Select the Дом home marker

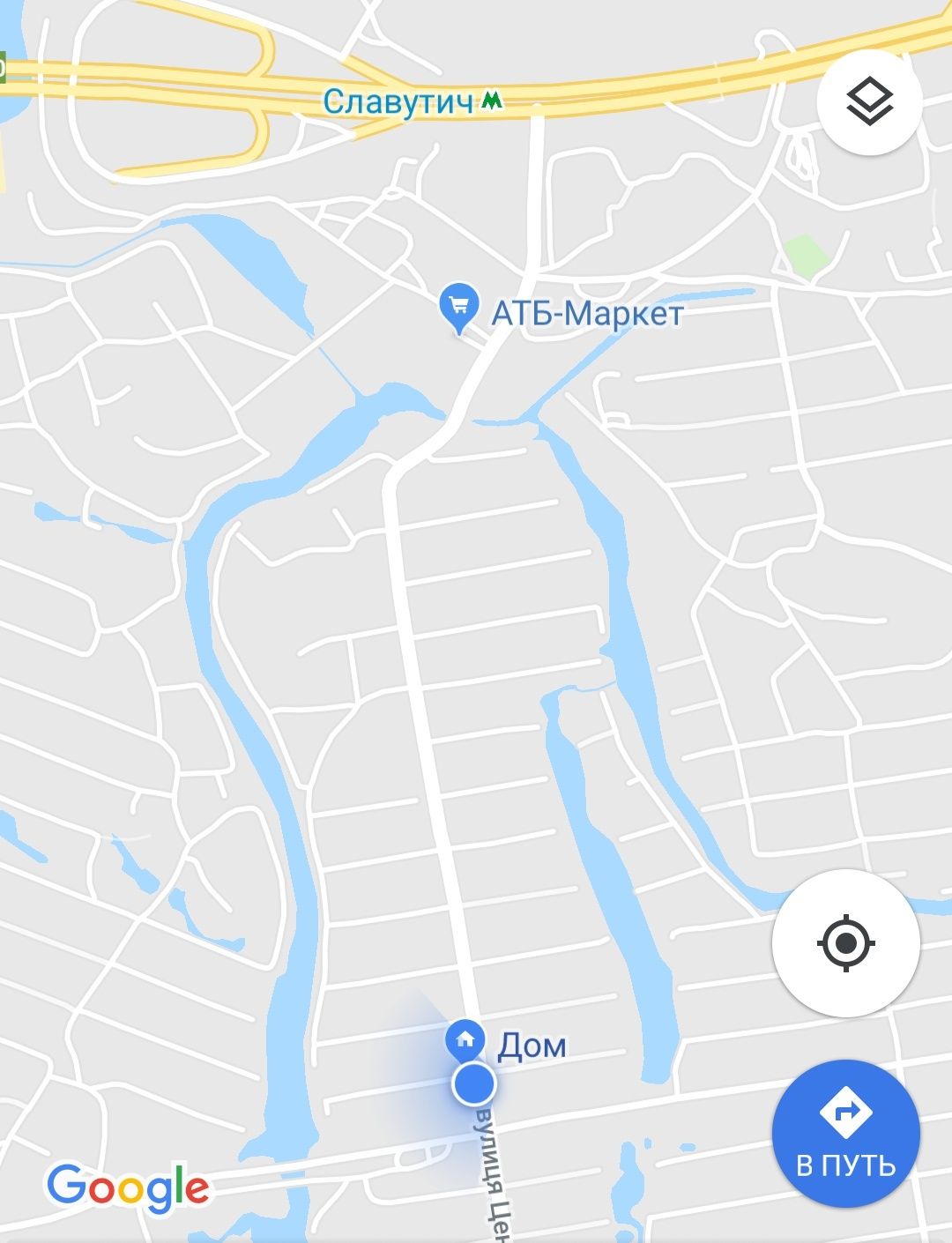465,1041
